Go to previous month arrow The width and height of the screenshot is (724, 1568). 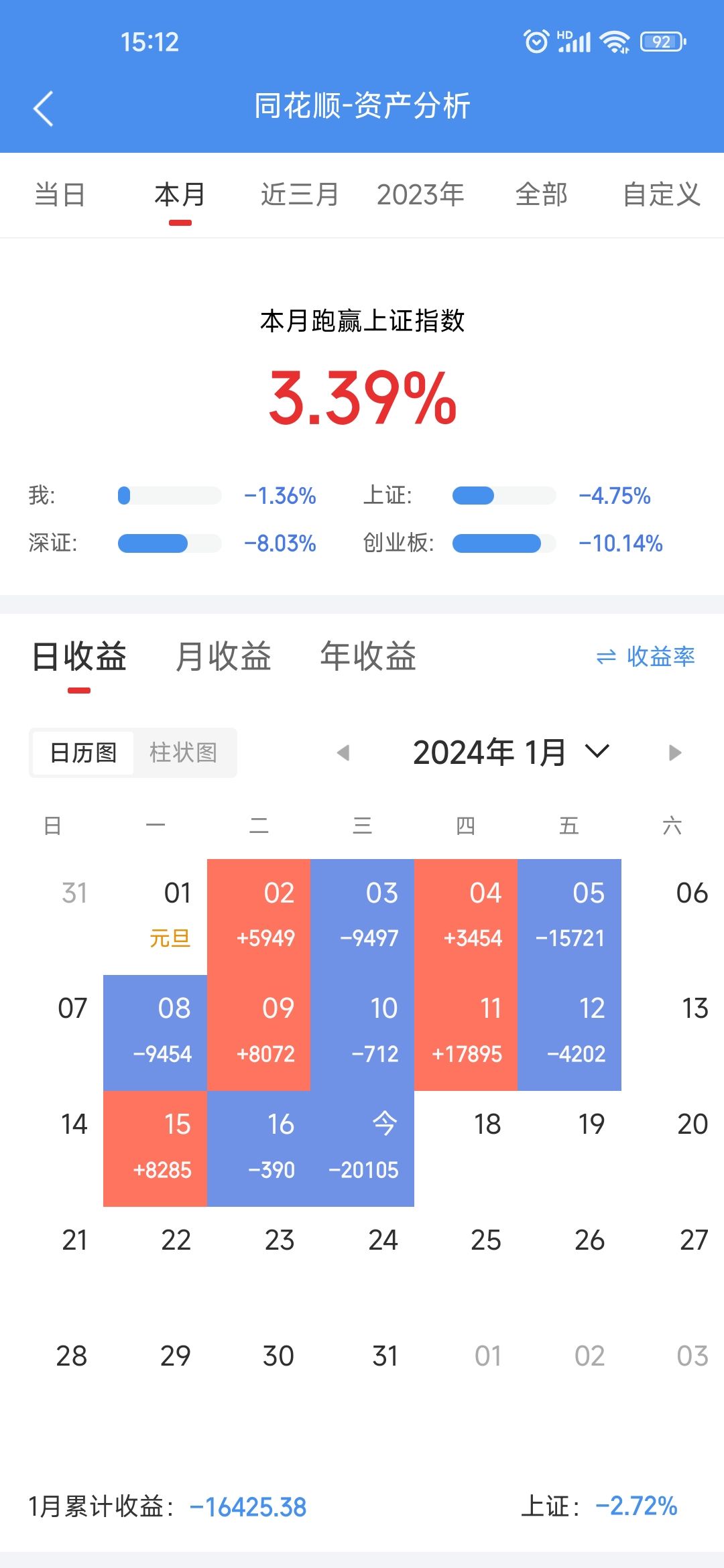pos(343,753)
